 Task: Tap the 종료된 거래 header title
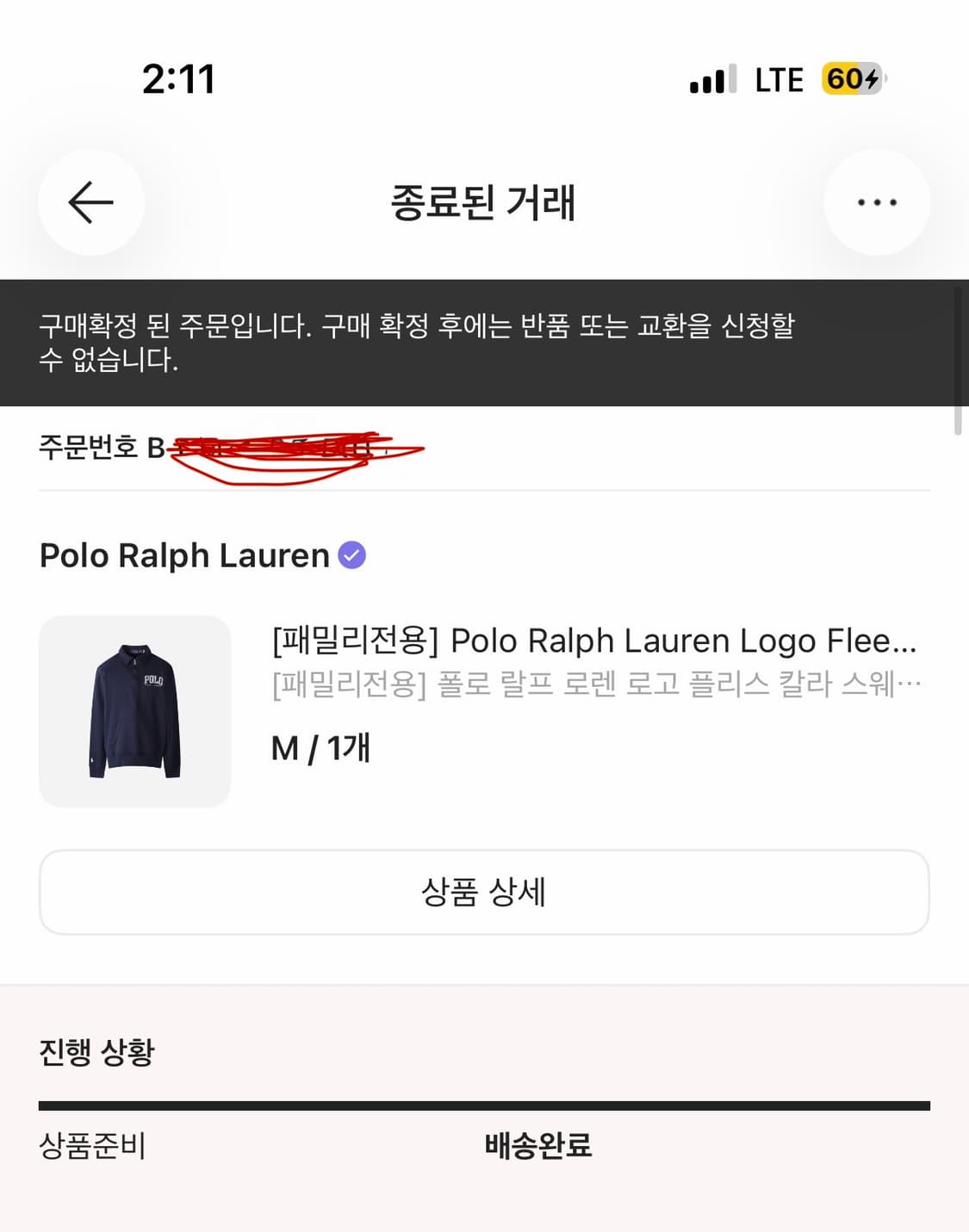click(484, 205)
